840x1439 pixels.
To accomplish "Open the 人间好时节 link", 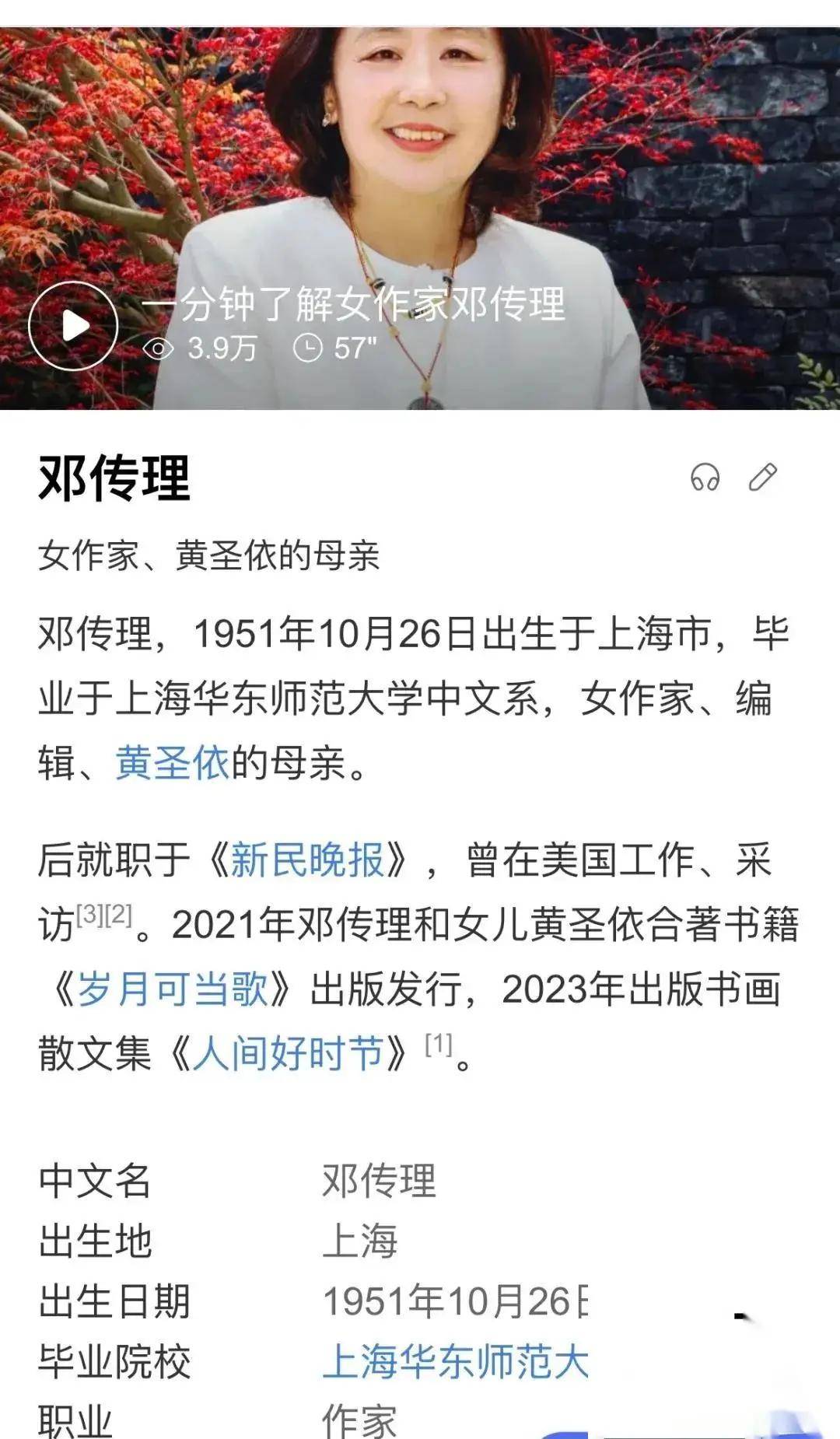I will pos(288,1054).
